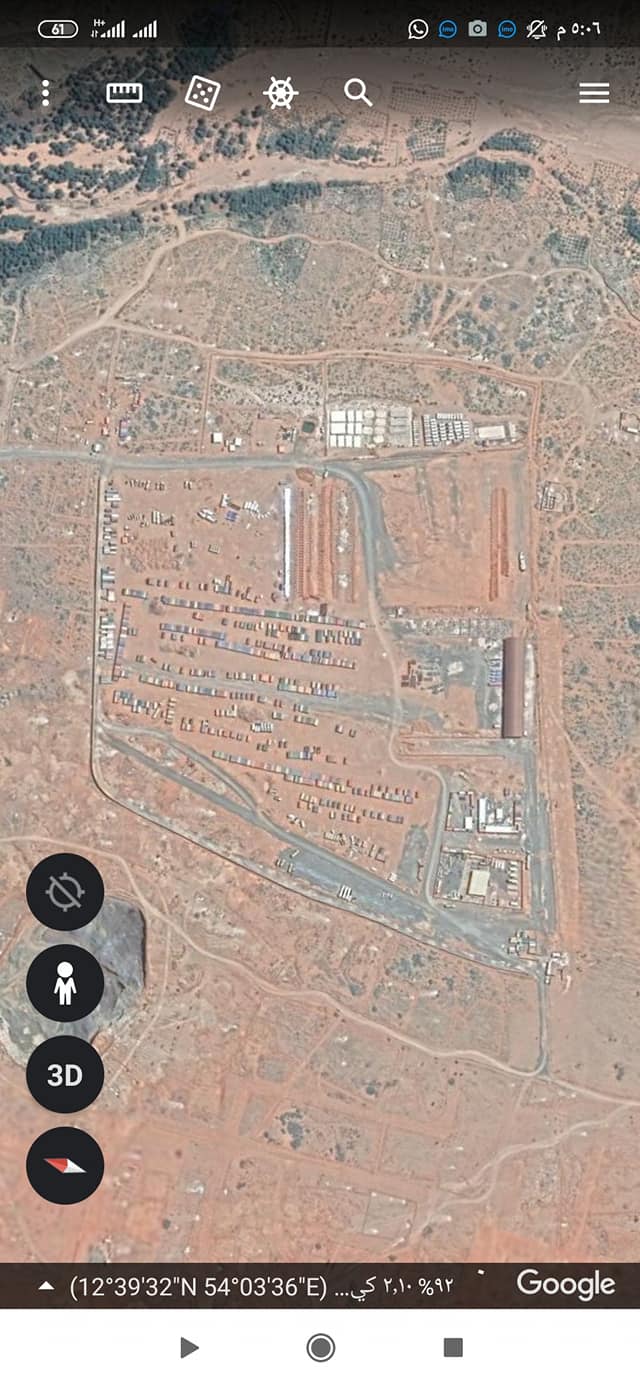This screenshot has width=640, height=1386.
Task: Select the ruler measure tool
Action: (x=124, y=93)
